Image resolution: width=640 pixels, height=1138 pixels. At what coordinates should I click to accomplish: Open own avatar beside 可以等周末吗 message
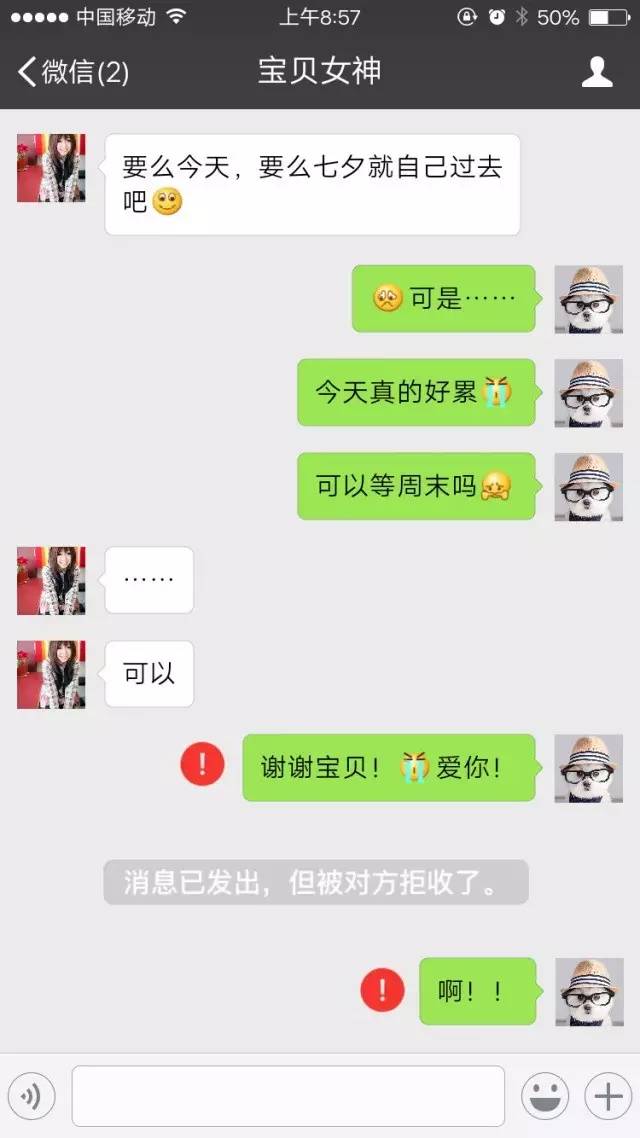[x=588, y=487]
